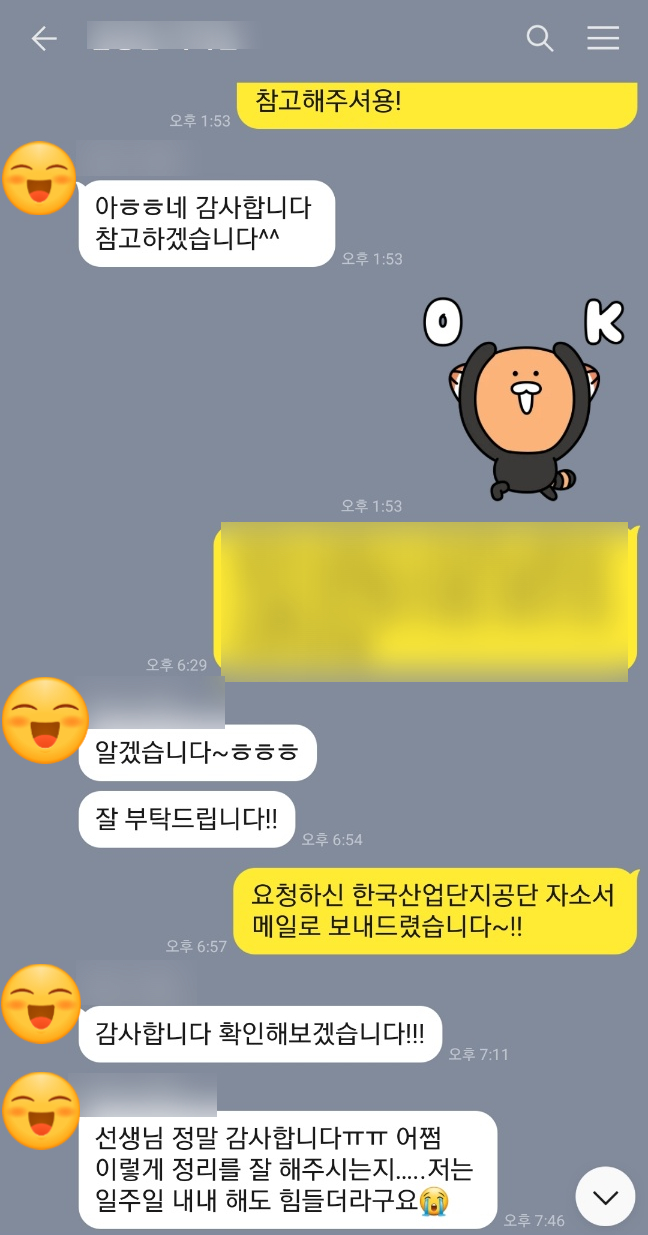Search within this chat
Screen dimensions: 648x1235
539,39
